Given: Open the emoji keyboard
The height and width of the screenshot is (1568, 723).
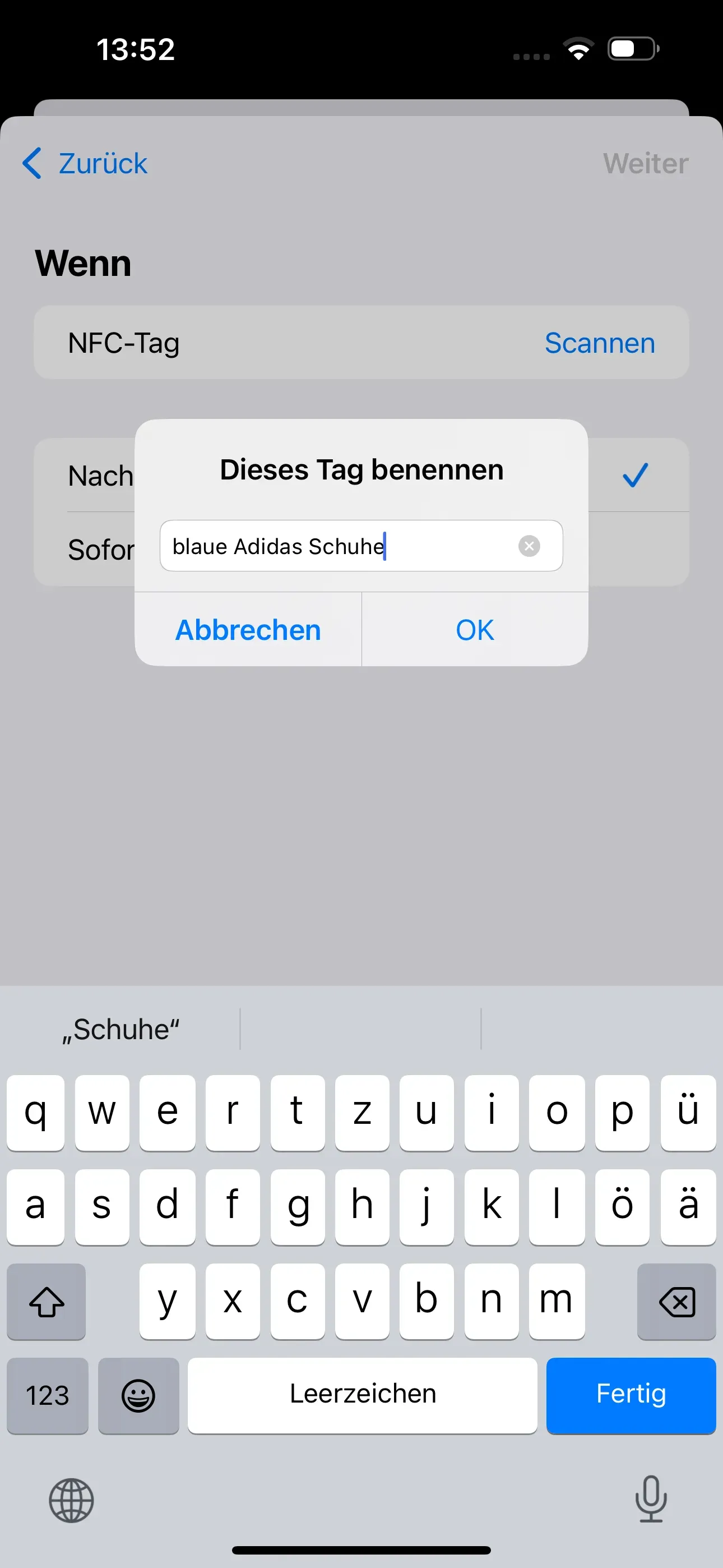Looking at the screenshot, I should 139,1396.
